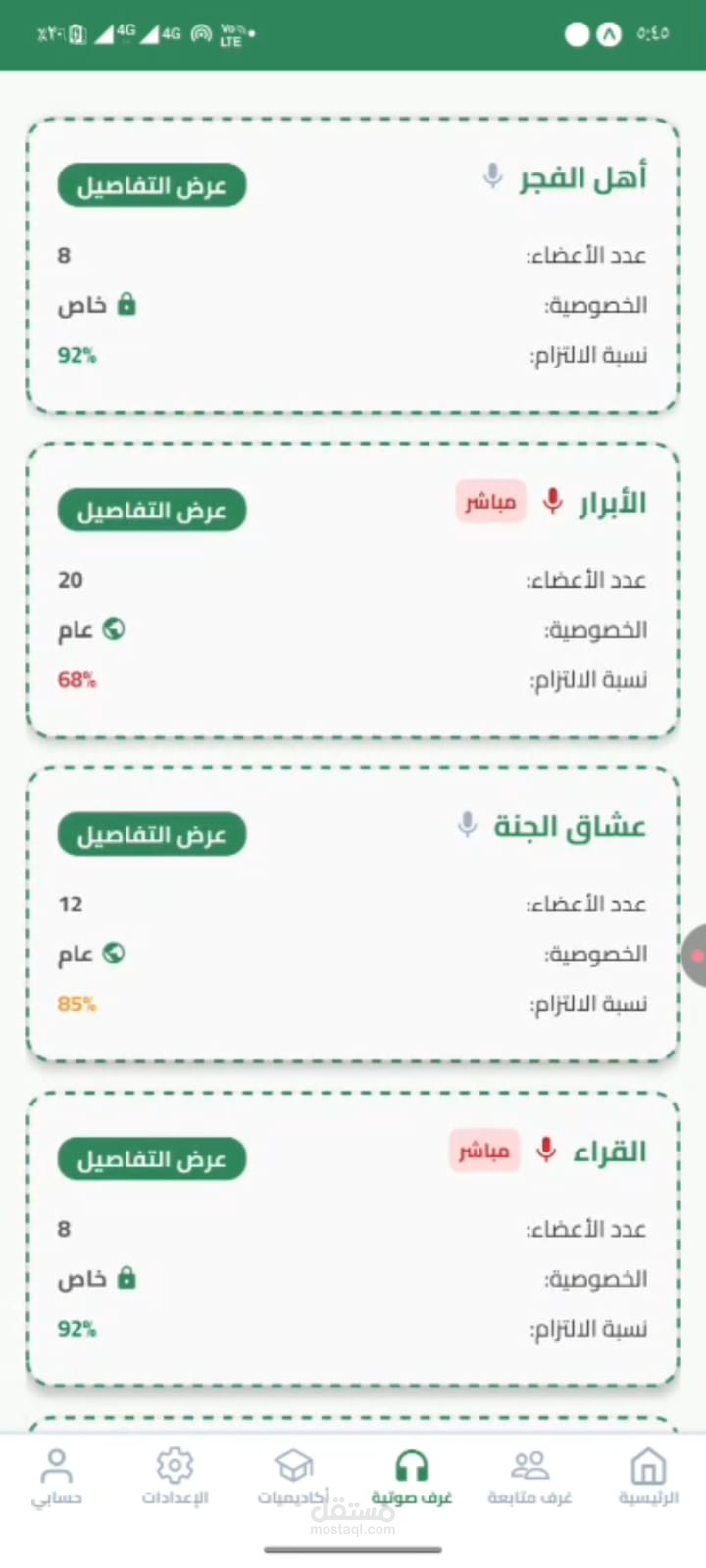
Task: View details of الأبرار room
Action: (151, 511)
